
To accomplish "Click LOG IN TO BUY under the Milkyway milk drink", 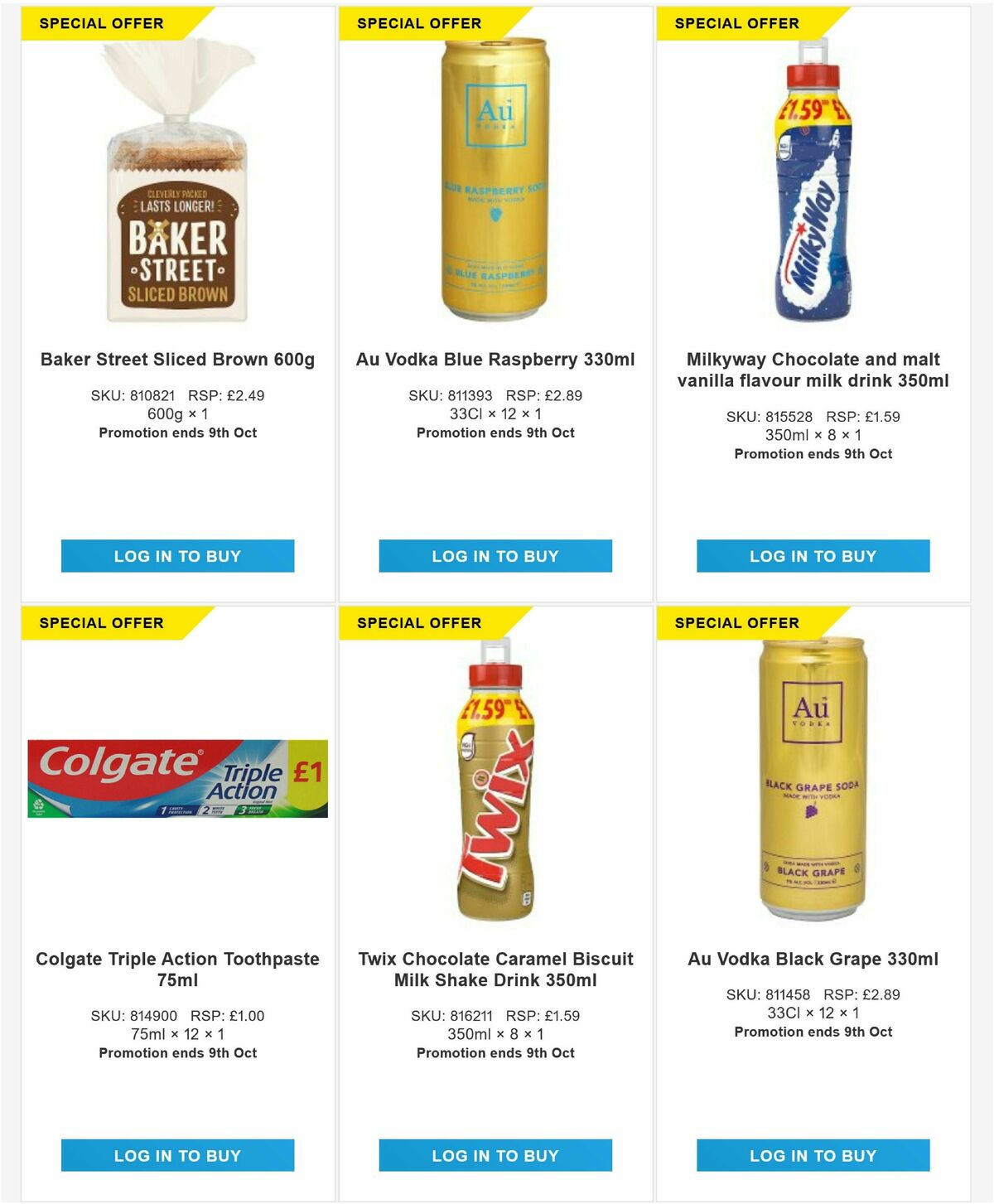I will 813,556.
